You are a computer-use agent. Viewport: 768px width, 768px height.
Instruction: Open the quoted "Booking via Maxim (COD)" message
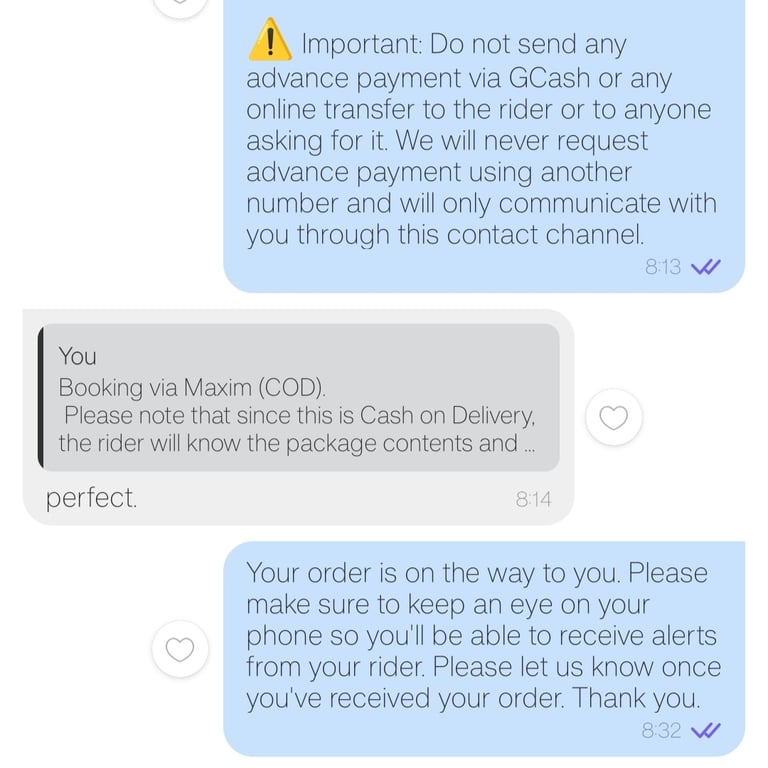(298, 398)
